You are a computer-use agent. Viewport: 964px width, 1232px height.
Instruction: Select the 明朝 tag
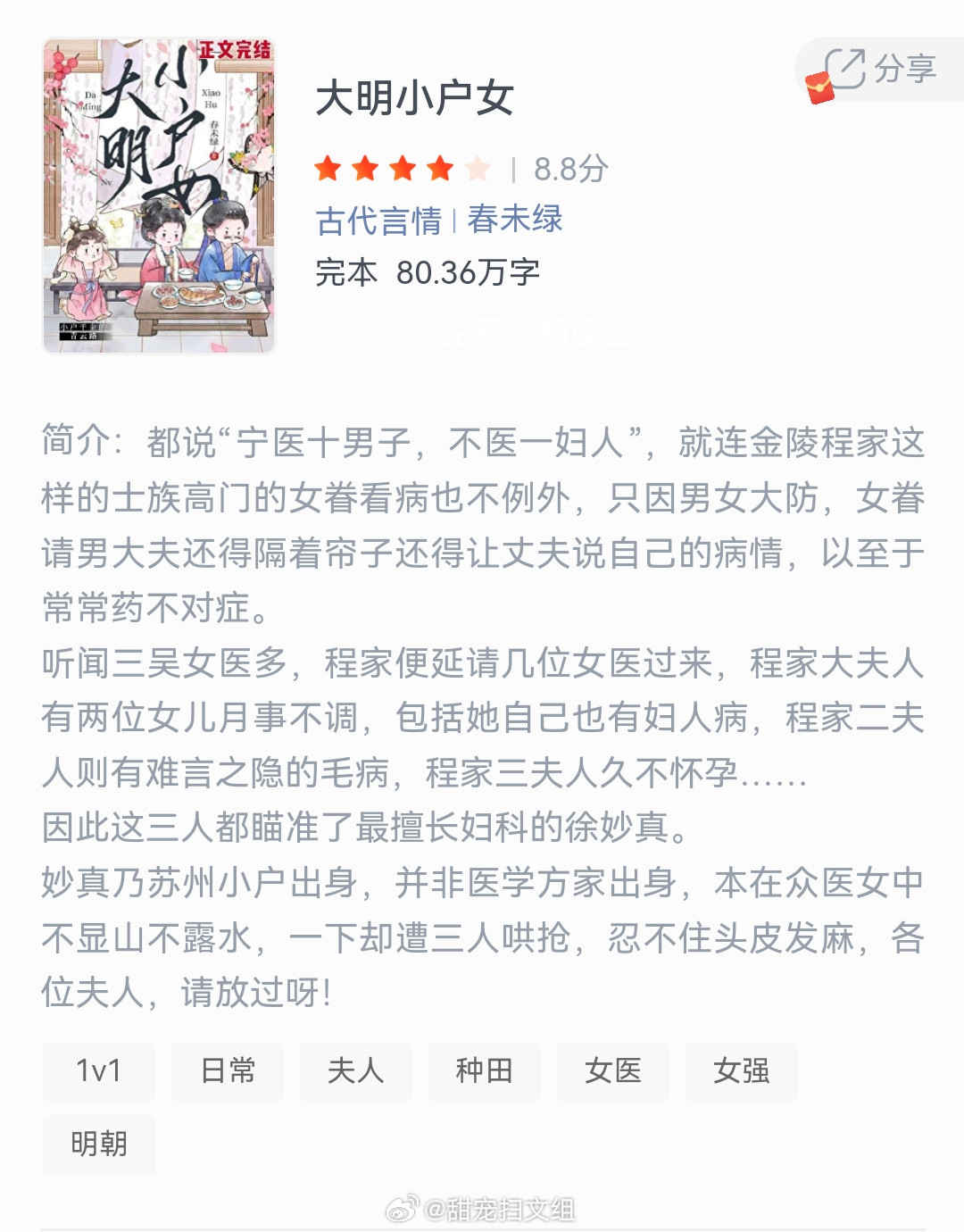[x=98, y=1145]
